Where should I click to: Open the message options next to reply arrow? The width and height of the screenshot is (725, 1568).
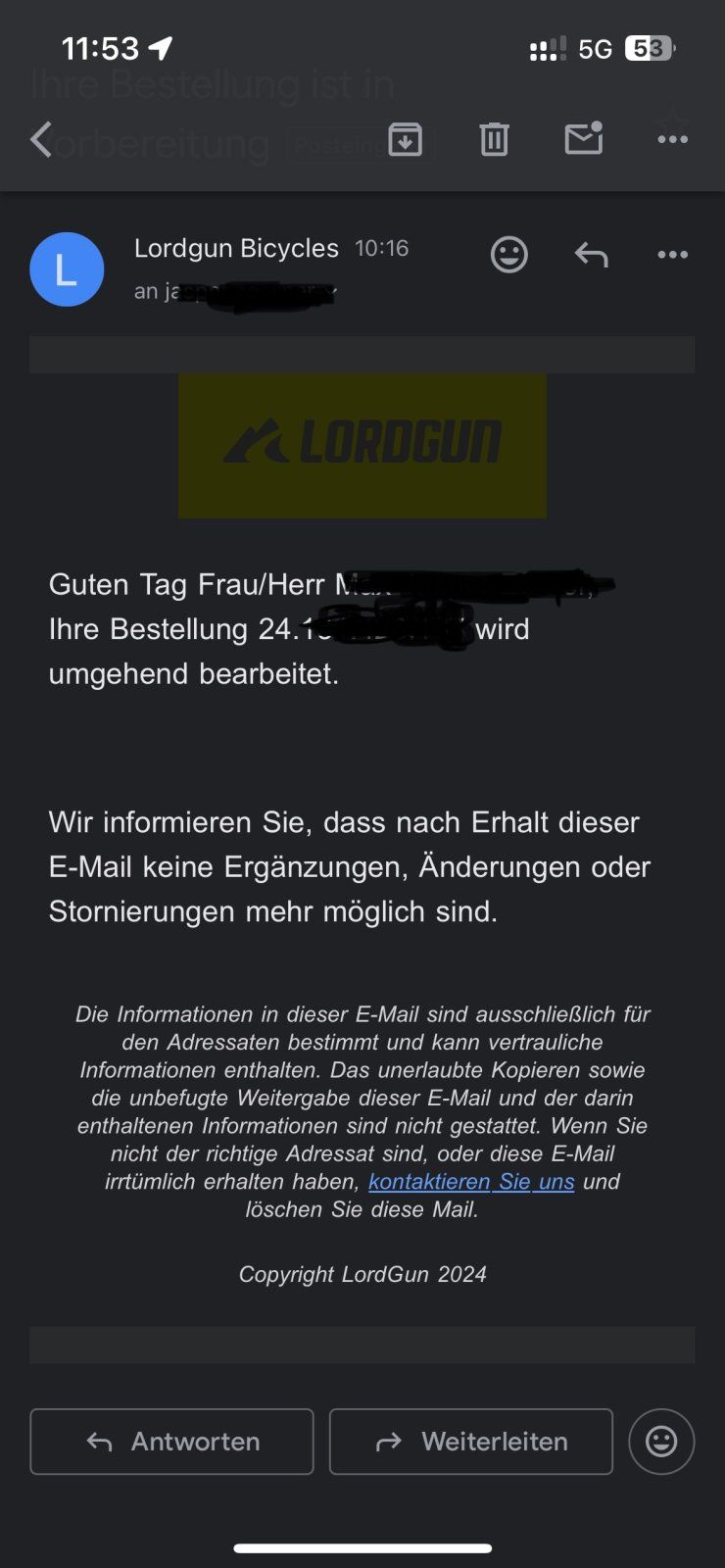(672, 255)
